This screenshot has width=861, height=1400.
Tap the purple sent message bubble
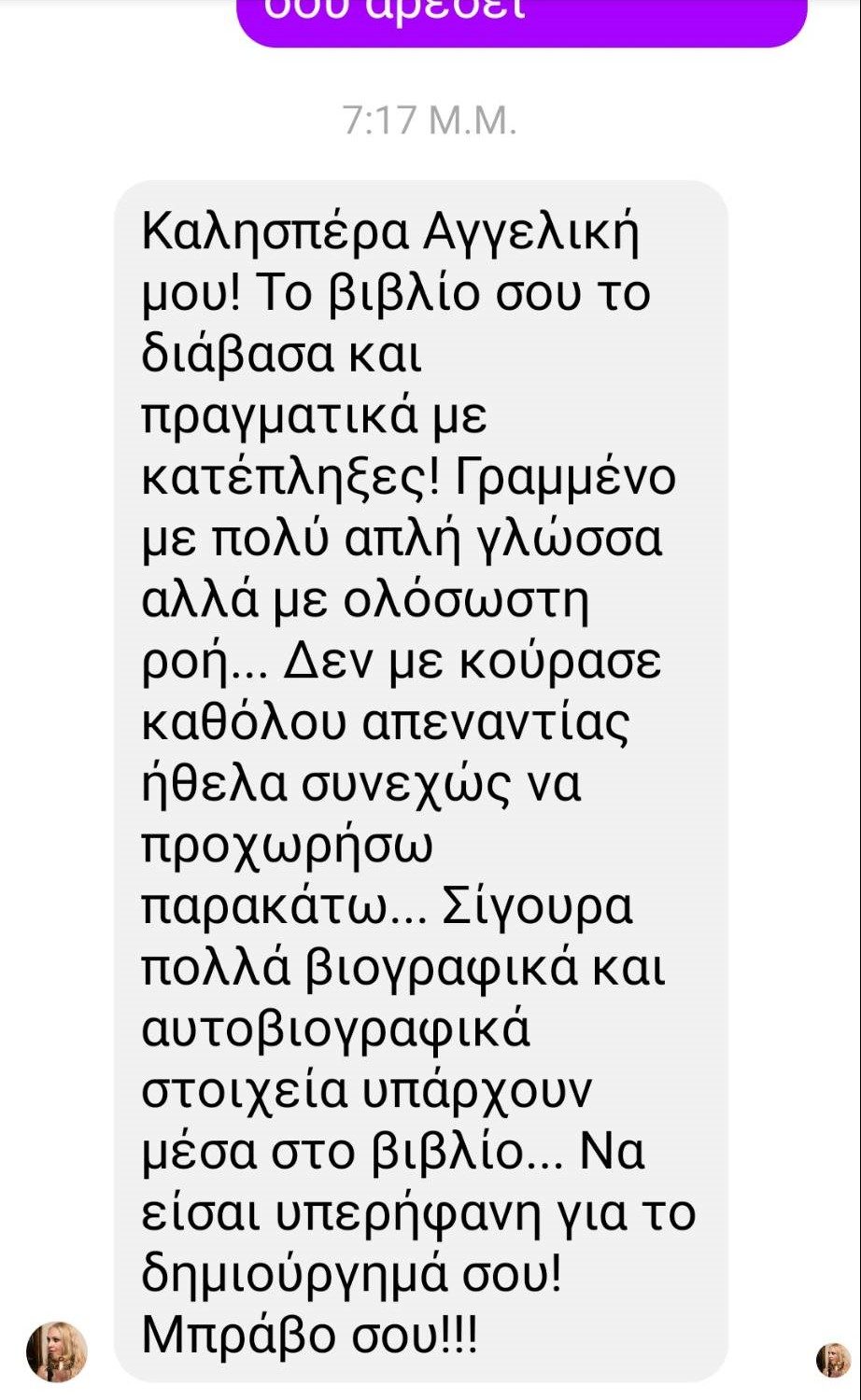pyautogui.click(x=521, y=19)
